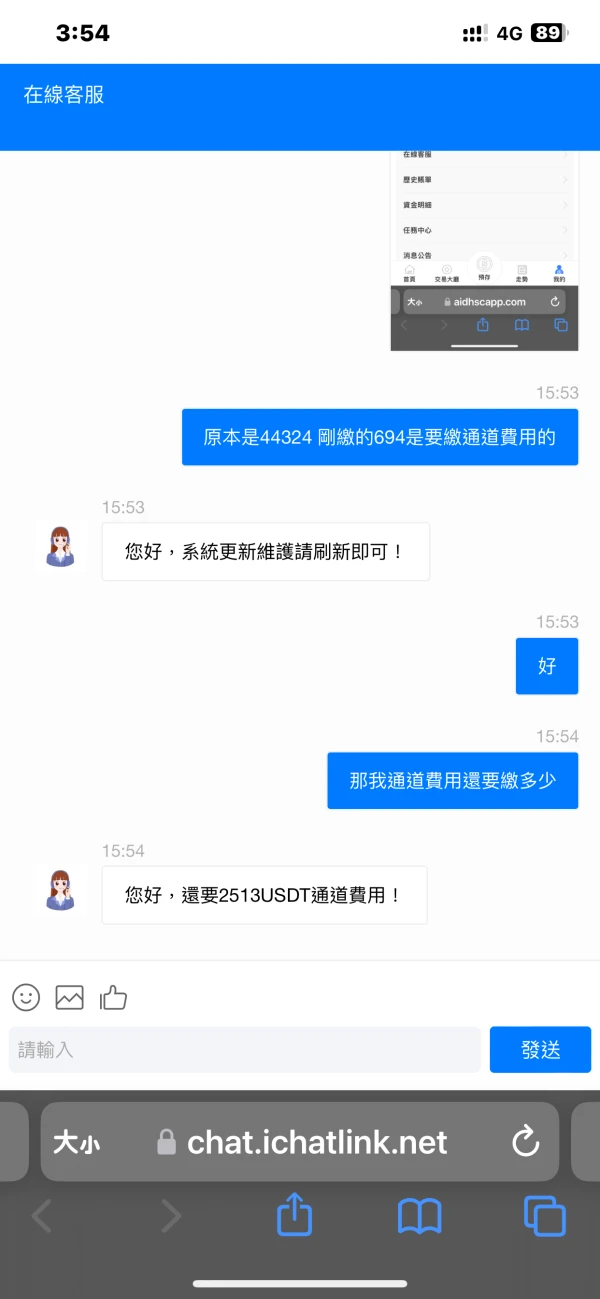
Task: Share this page from Safari toolbar
Action: [294, 1214]
